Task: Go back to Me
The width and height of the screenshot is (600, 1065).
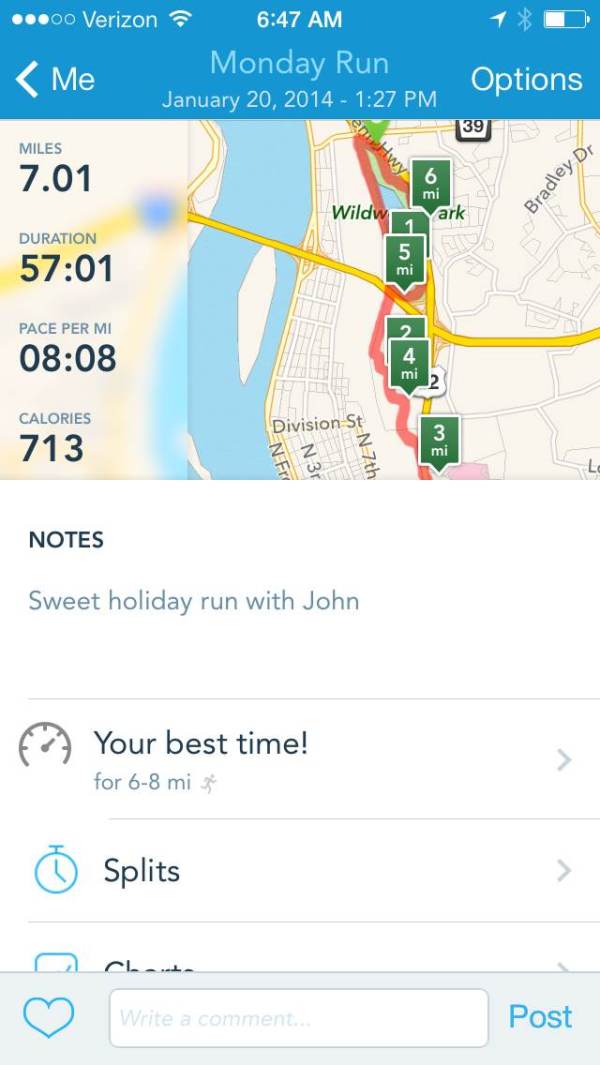Action: 57,80
